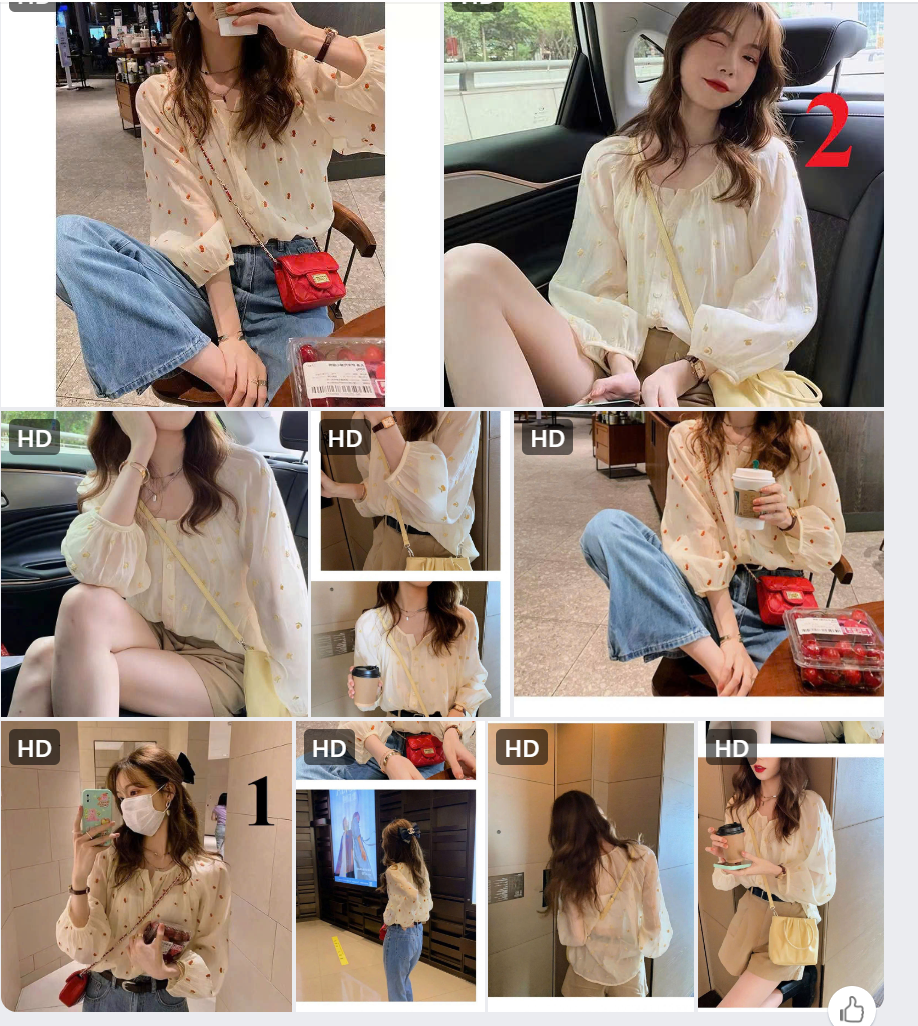Open the car photo marked with red 2

pyautogui.click(x=663, y=204)
